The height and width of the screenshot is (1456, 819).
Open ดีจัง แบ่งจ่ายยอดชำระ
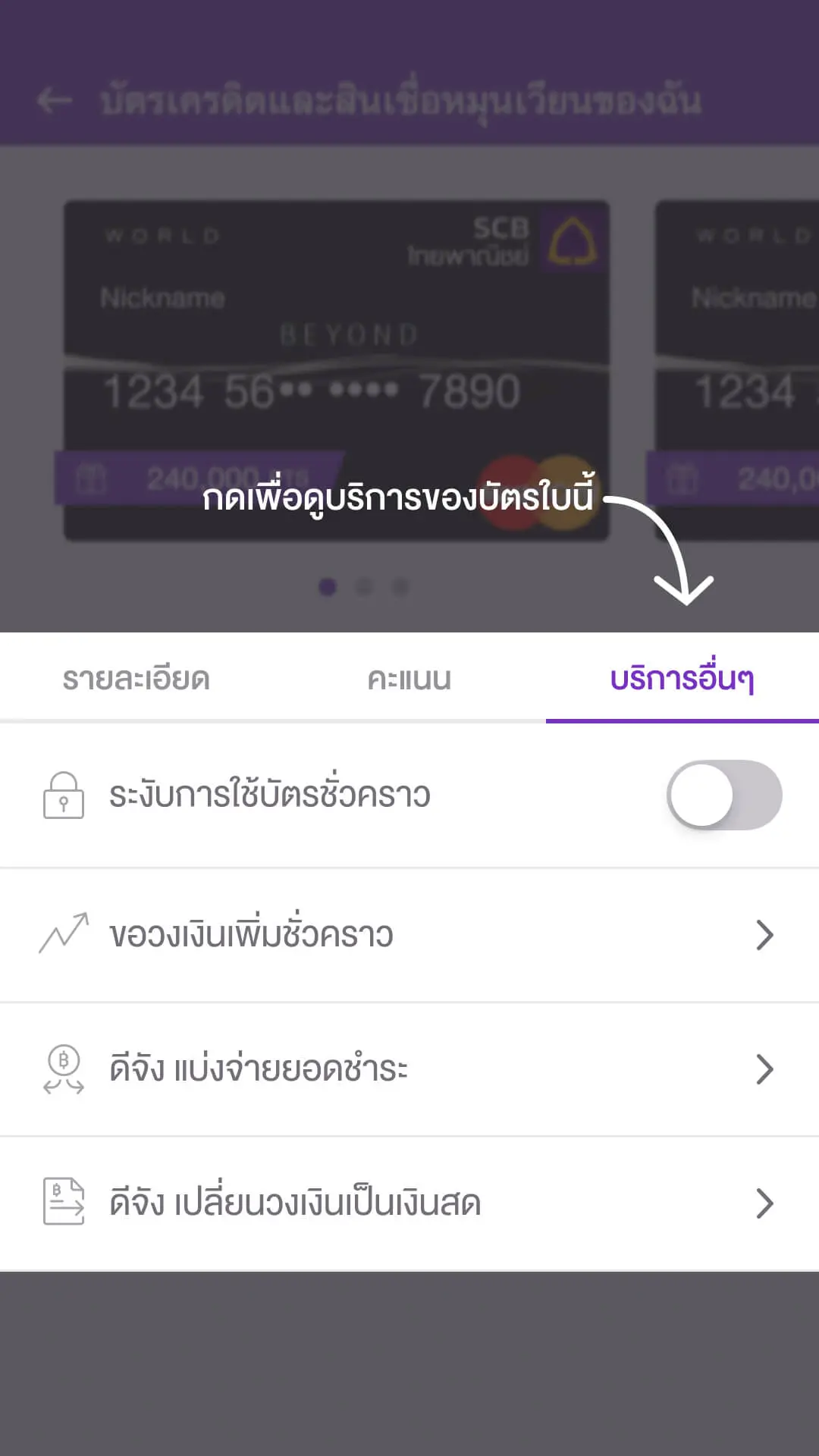click(409, 1069)
